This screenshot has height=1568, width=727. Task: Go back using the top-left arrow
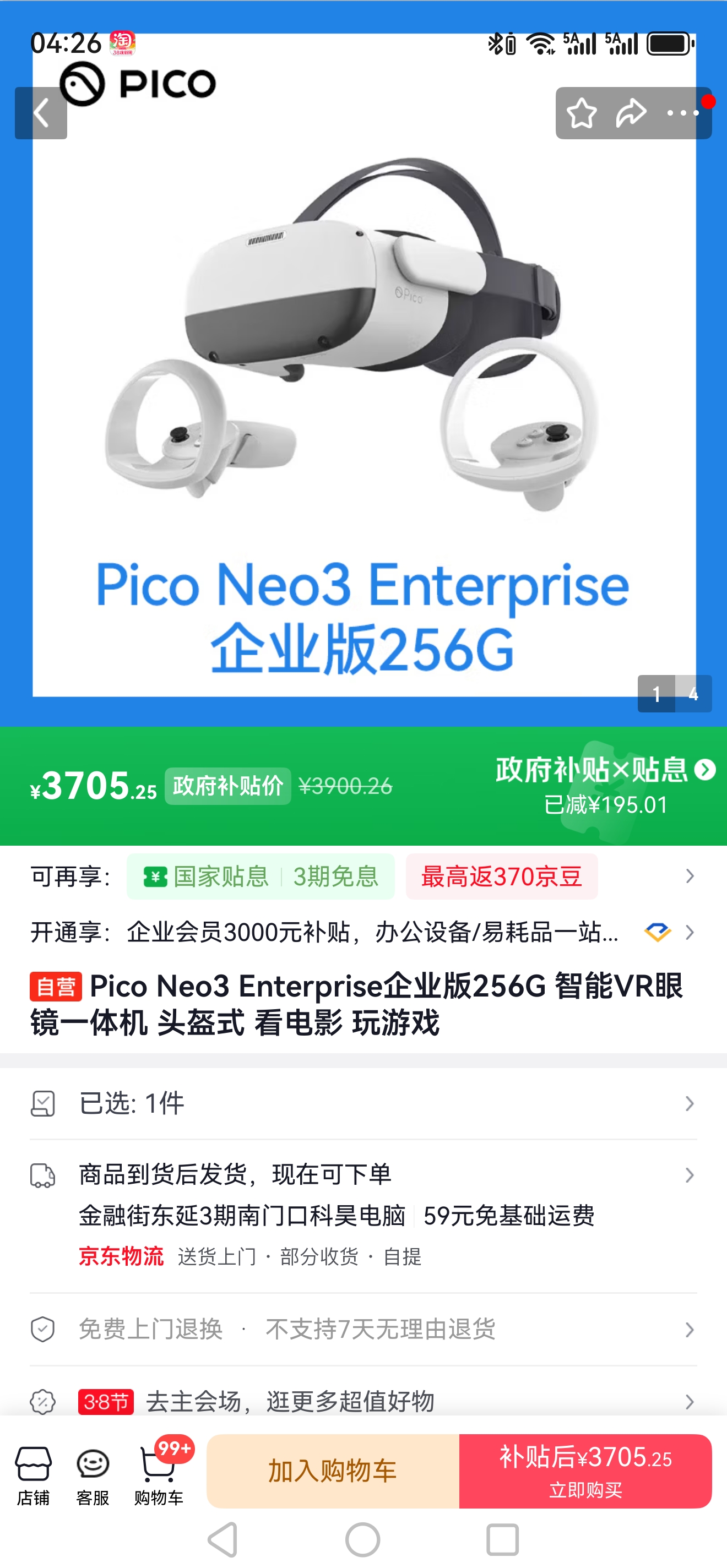click(41, 113)
